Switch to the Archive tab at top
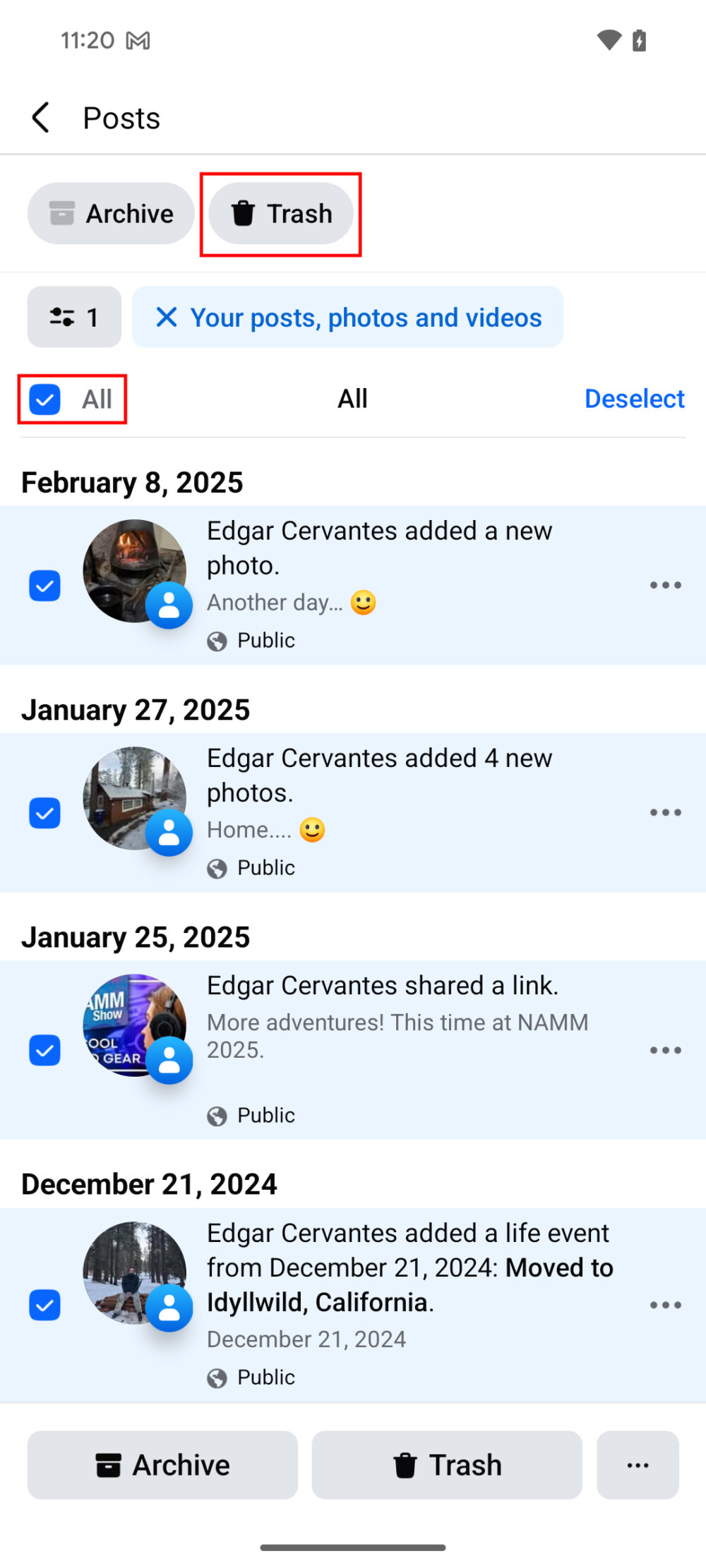Screen dimensions: 706x1568 click(110, 213)
